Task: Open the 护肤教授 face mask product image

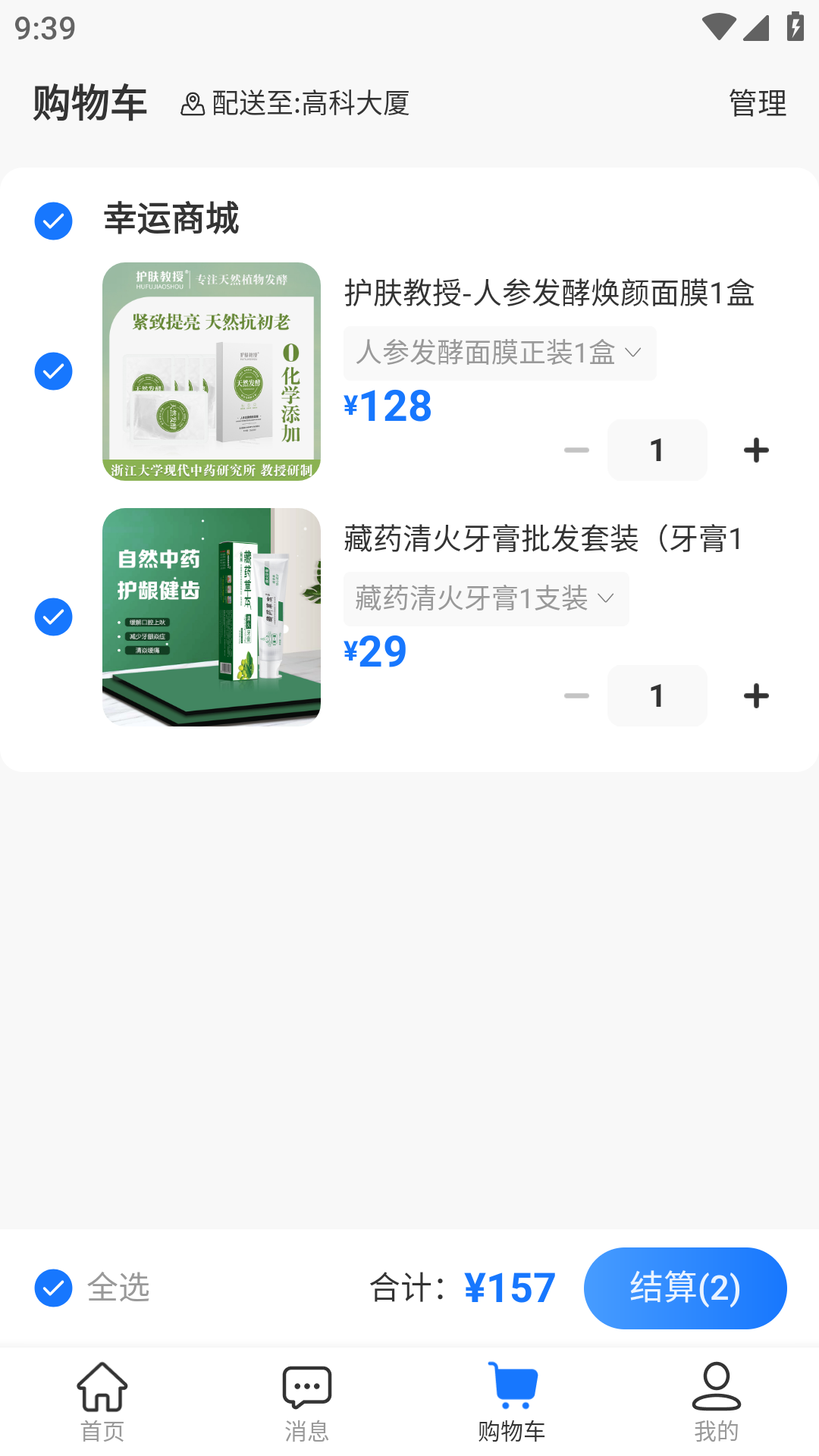Action: [x=212, y=372]
